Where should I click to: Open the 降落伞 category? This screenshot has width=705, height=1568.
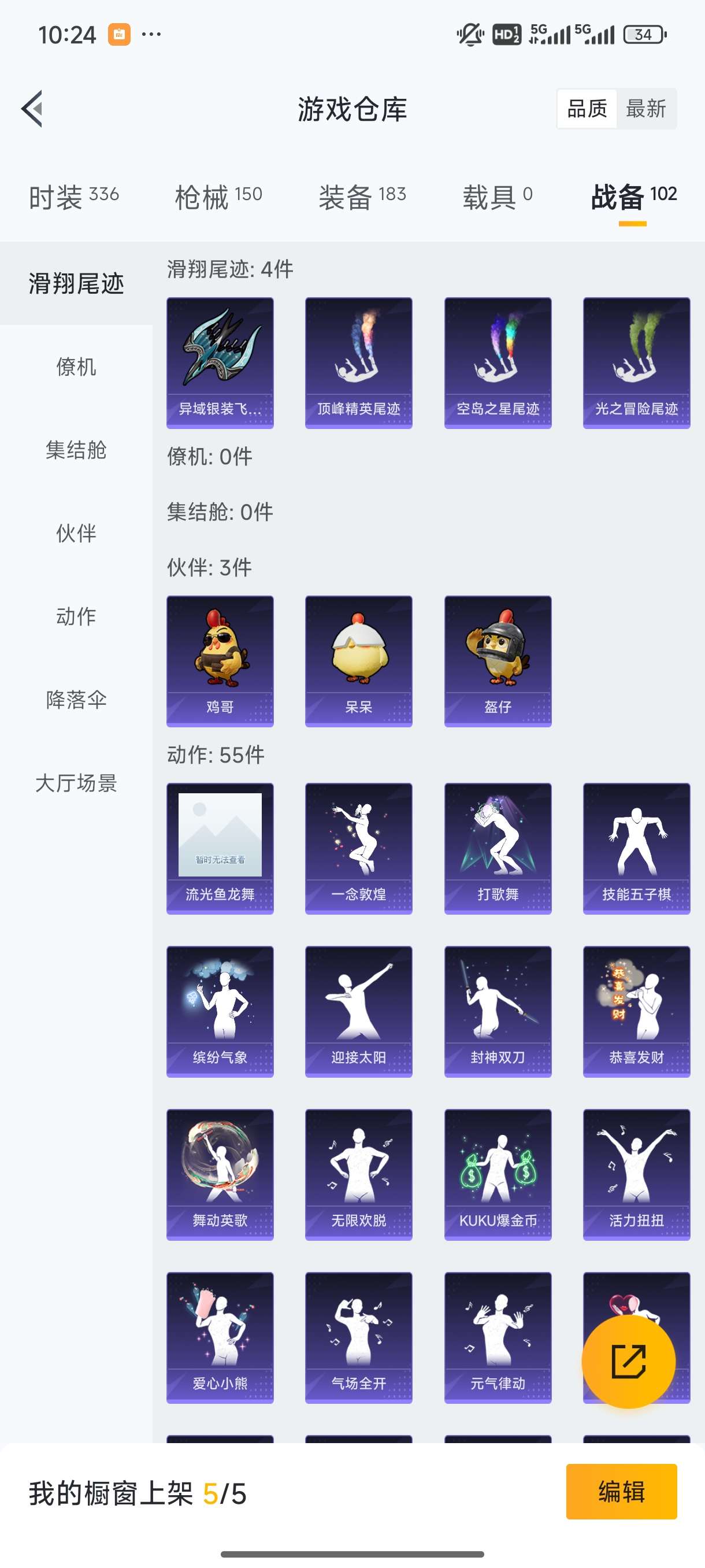tap(76, 700)
